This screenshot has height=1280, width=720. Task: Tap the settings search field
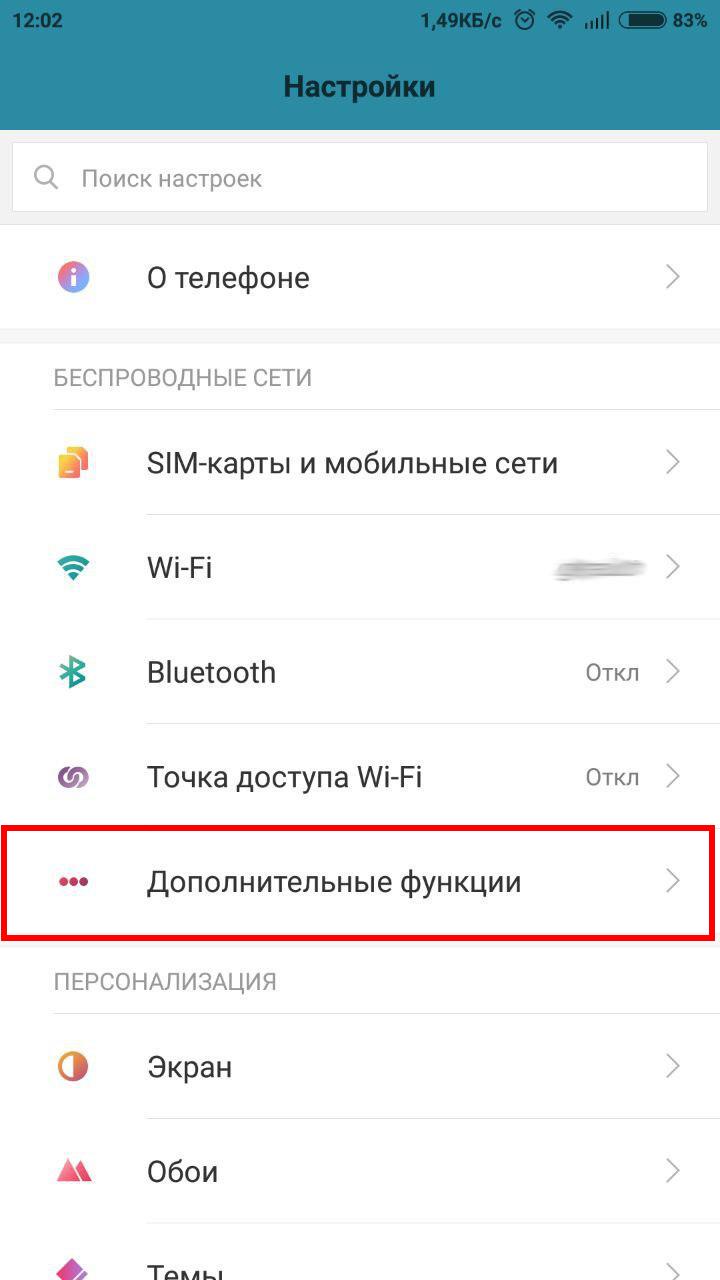tap(360, 178)
